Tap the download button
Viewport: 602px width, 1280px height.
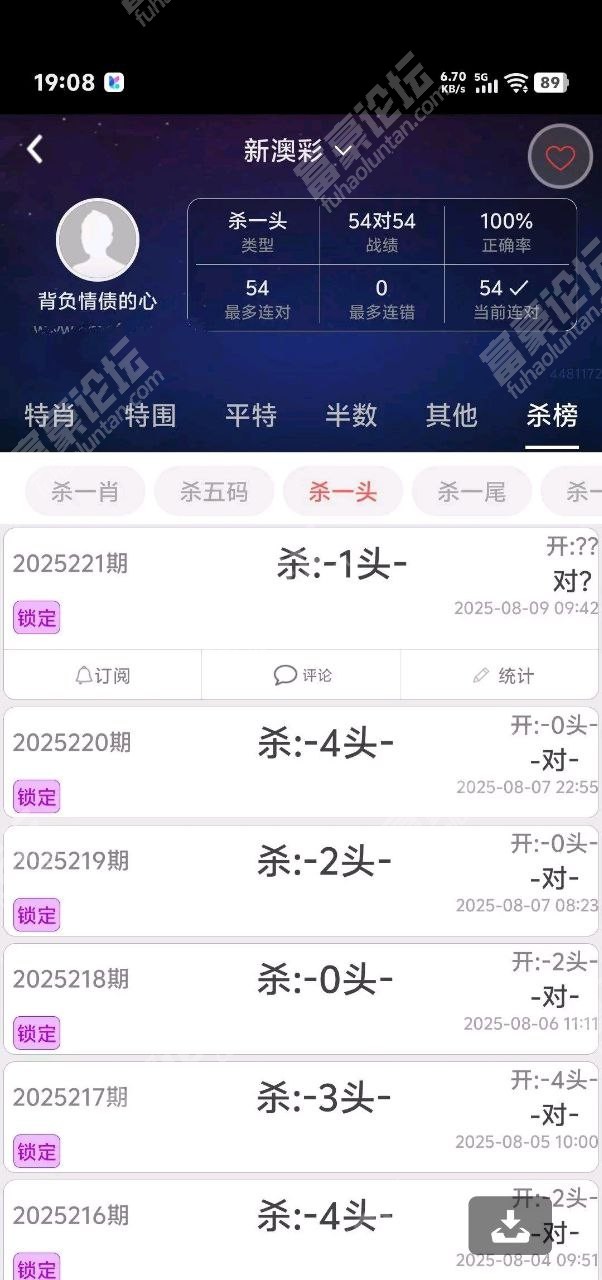[510, 1225]
